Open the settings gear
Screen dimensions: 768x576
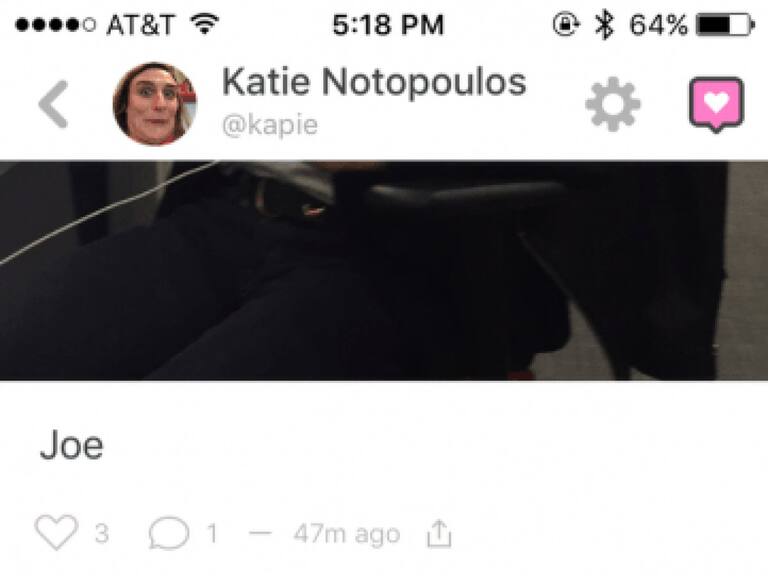pos(612,105)
